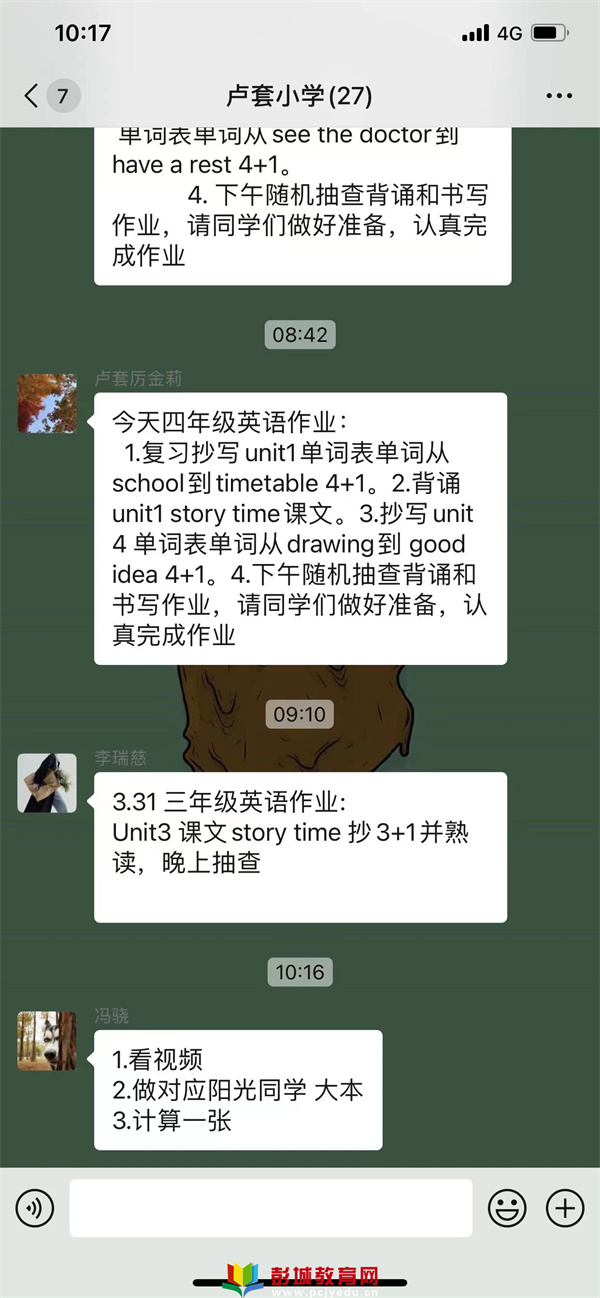Open the group chat overflow menu
The image size is (600, 1298).
(559, 96)
